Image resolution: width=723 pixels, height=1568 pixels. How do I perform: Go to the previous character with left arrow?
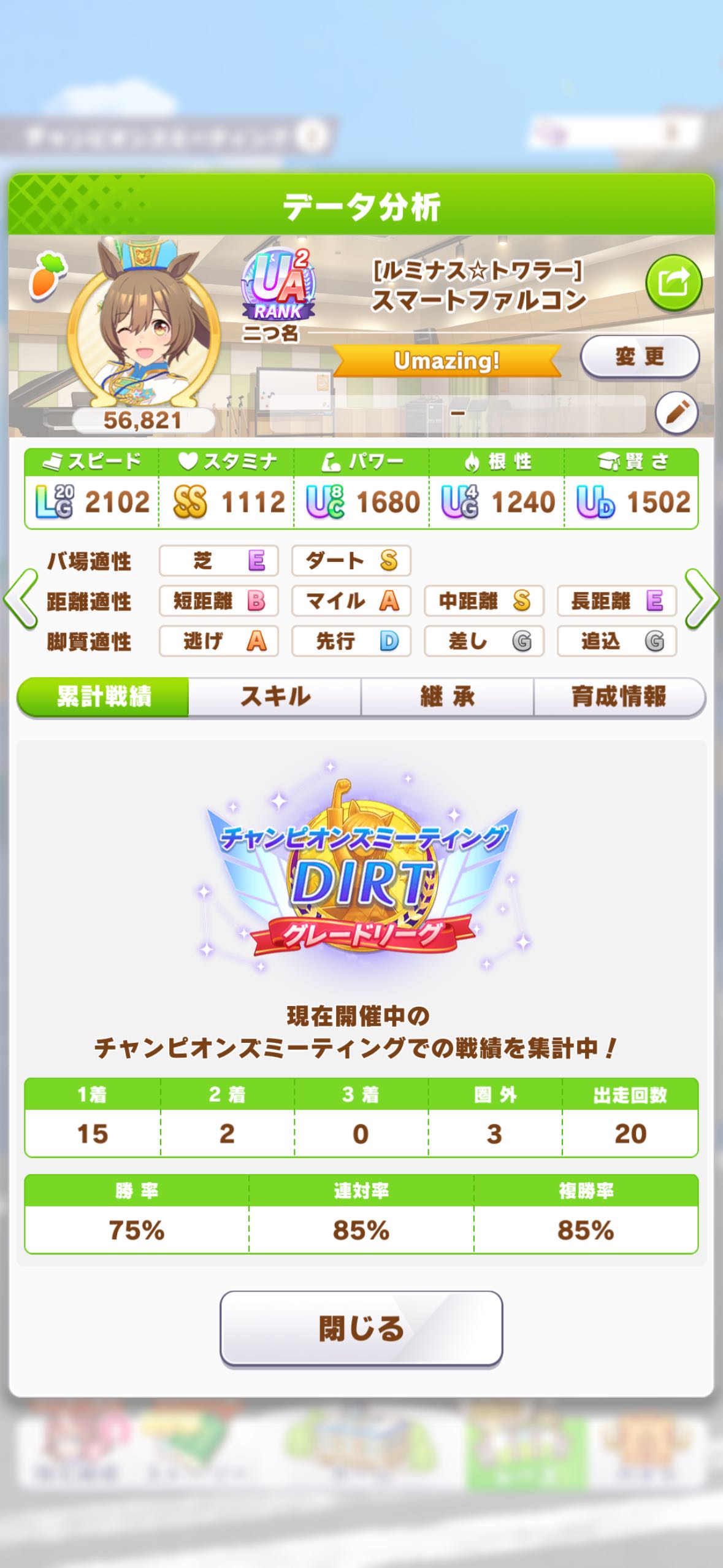coord(21,599)
